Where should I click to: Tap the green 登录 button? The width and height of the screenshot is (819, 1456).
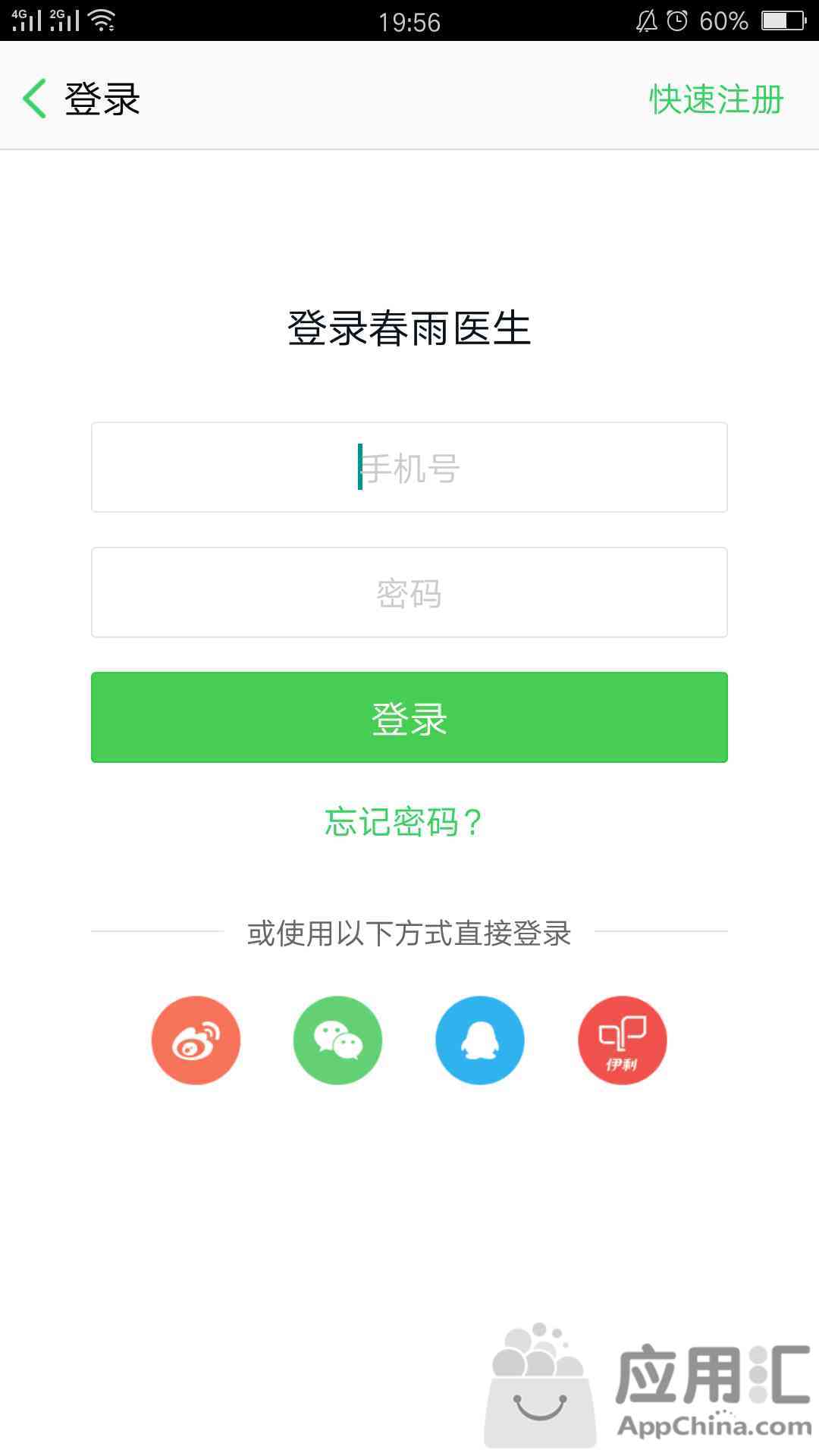click(x=409, y=717)
